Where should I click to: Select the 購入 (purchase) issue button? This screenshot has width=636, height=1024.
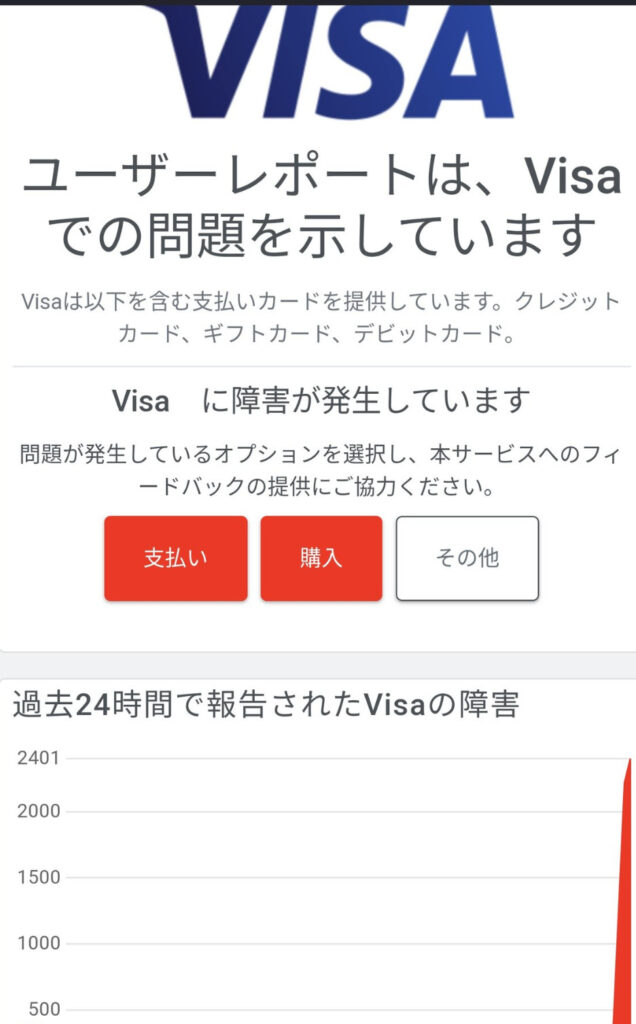click(321, 558)
